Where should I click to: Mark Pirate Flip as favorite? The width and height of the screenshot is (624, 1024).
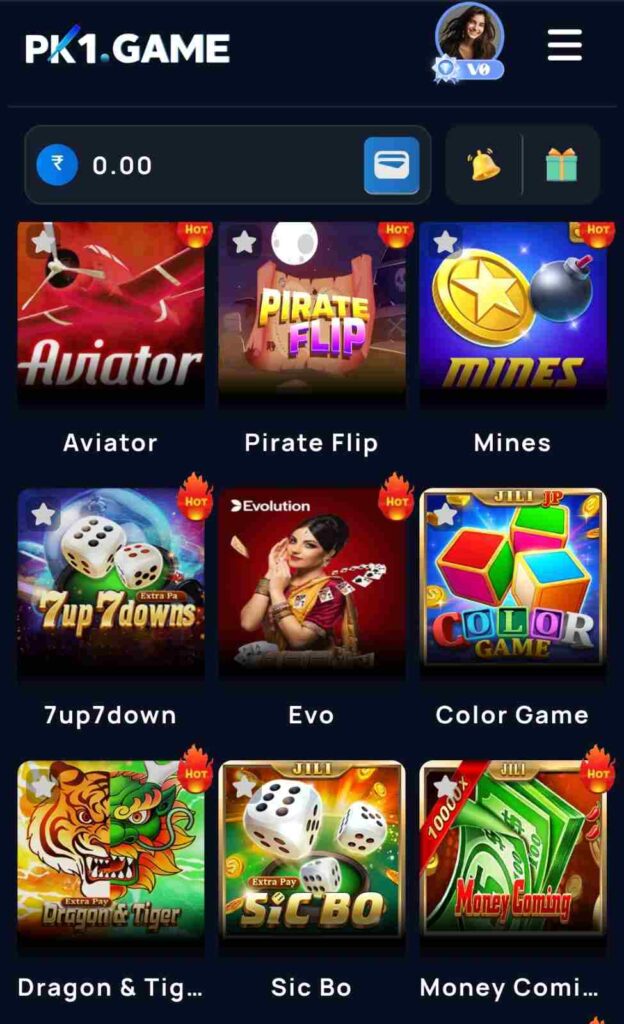coord(244,242)
